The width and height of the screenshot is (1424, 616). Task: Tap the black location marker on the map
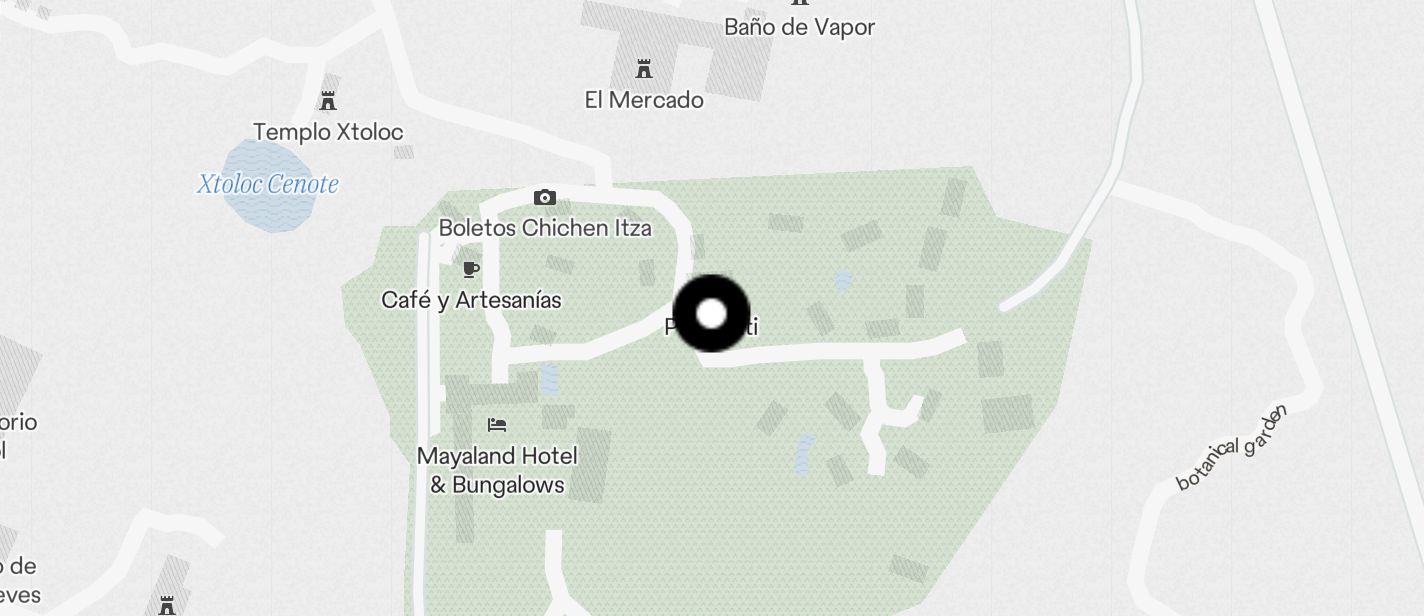point(711,314)
